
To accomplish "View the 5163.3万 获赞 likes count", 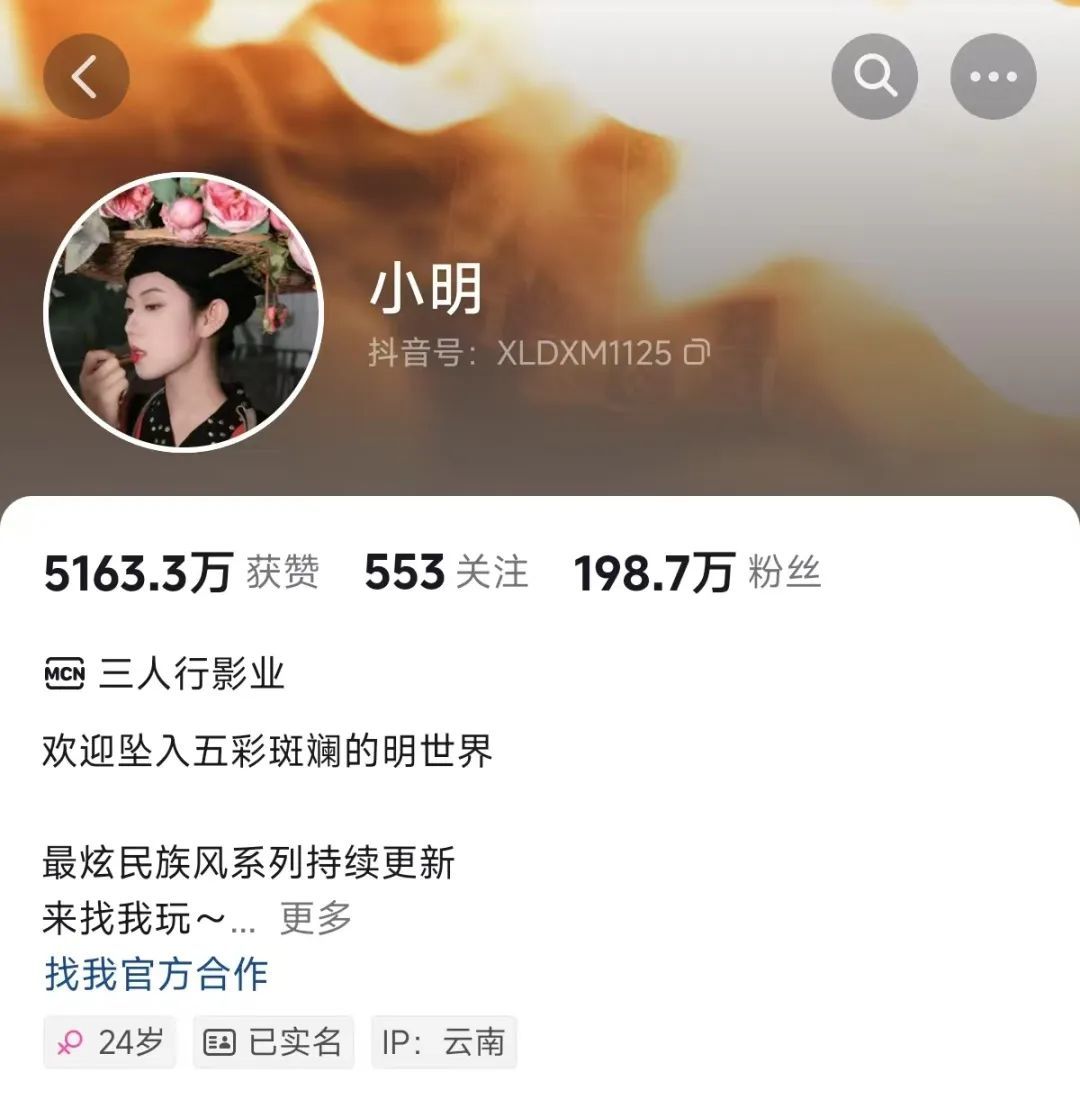I will tap(181, 573).
